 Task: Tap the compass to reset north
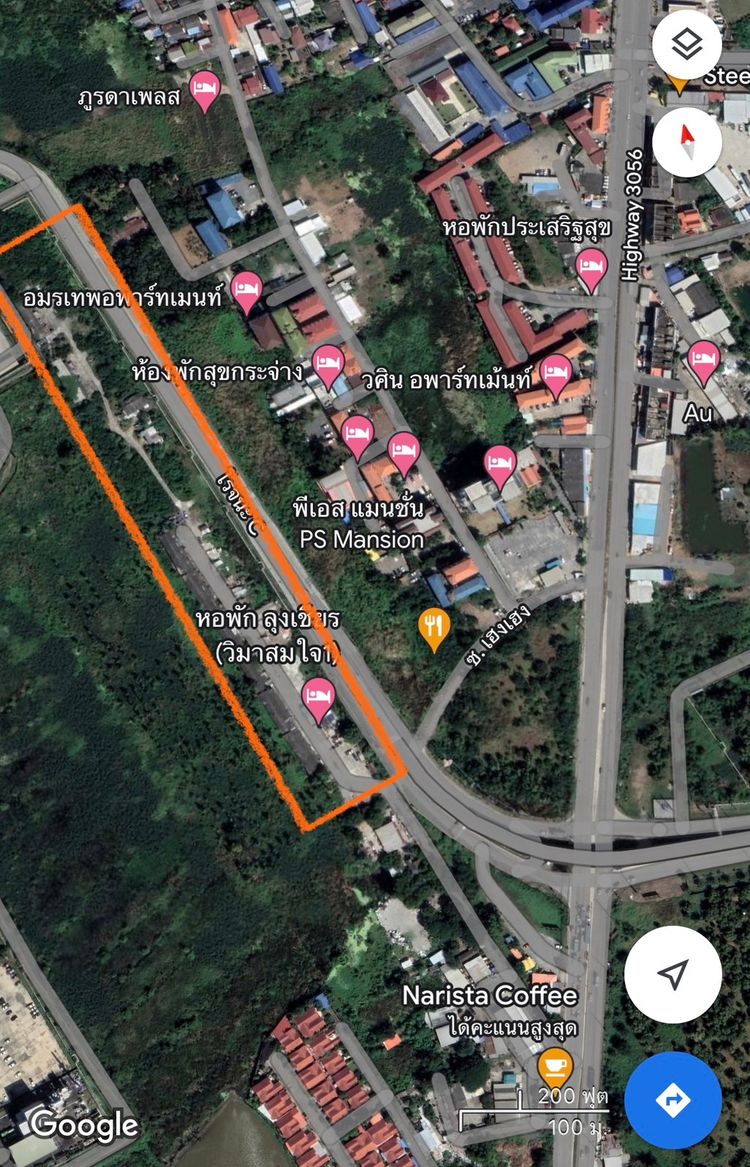pos(687,142)
